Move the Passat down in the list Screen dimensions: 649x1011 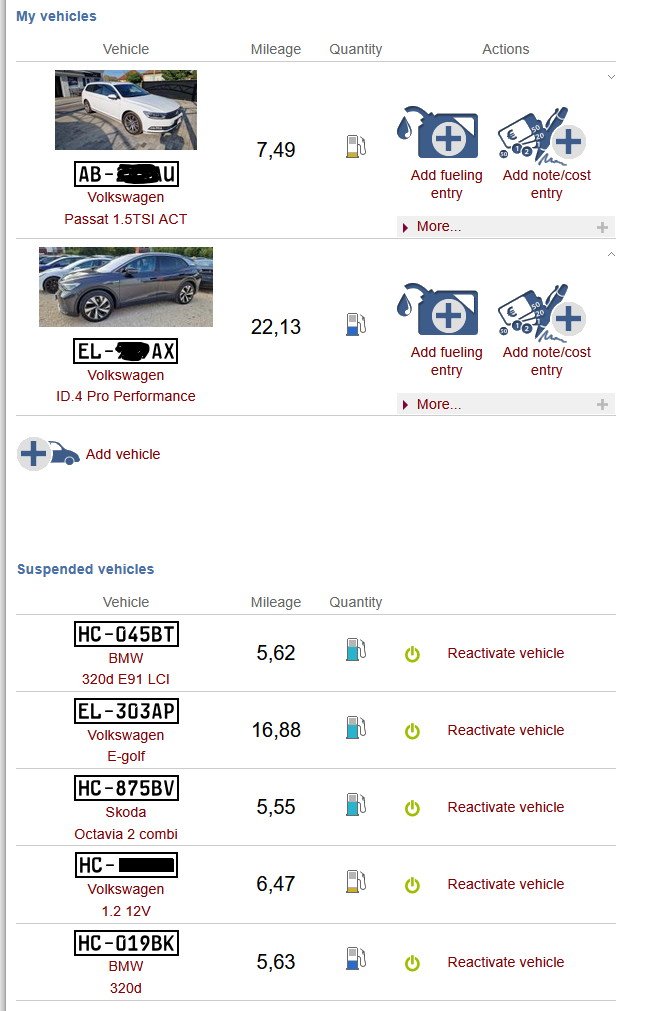611,76
